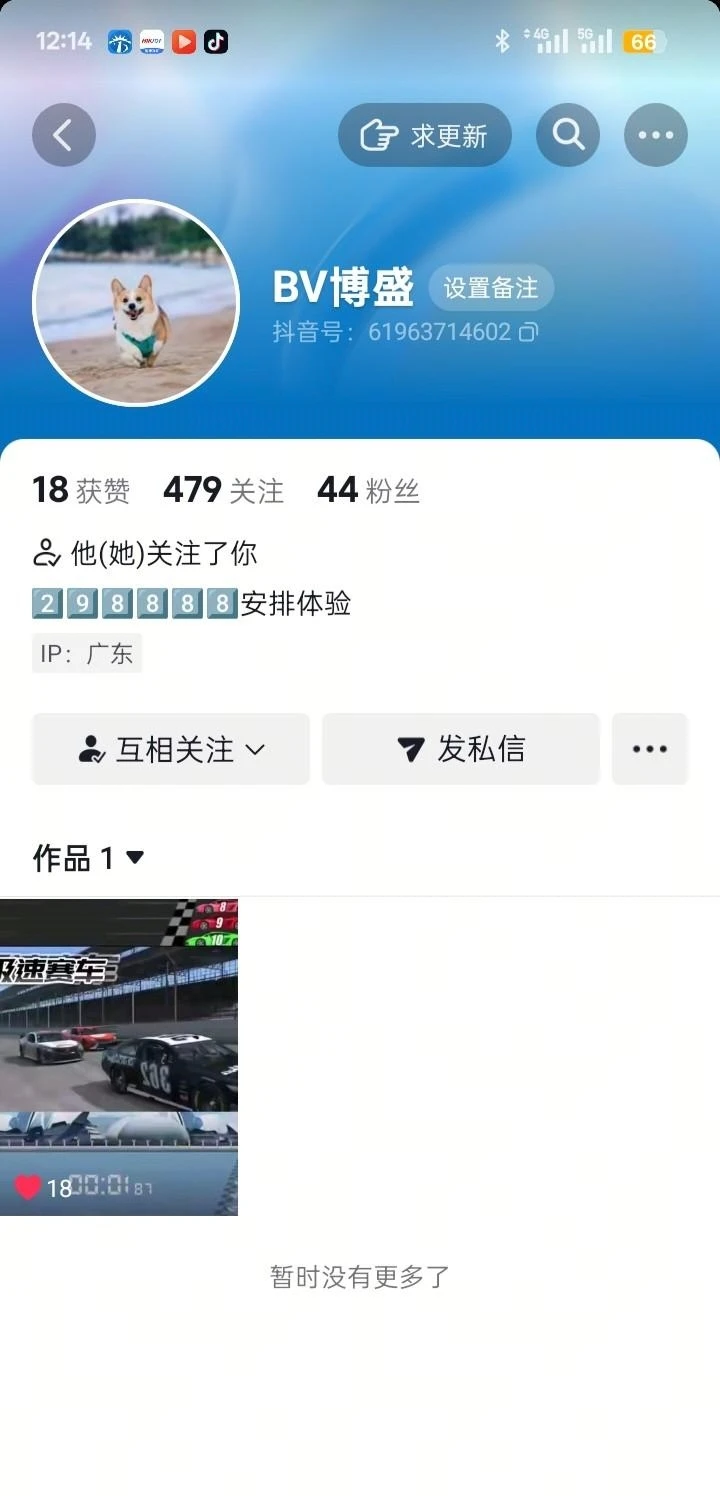View BV博盛's profile avatar
720x1496 pixels.
tap(136, 303)
